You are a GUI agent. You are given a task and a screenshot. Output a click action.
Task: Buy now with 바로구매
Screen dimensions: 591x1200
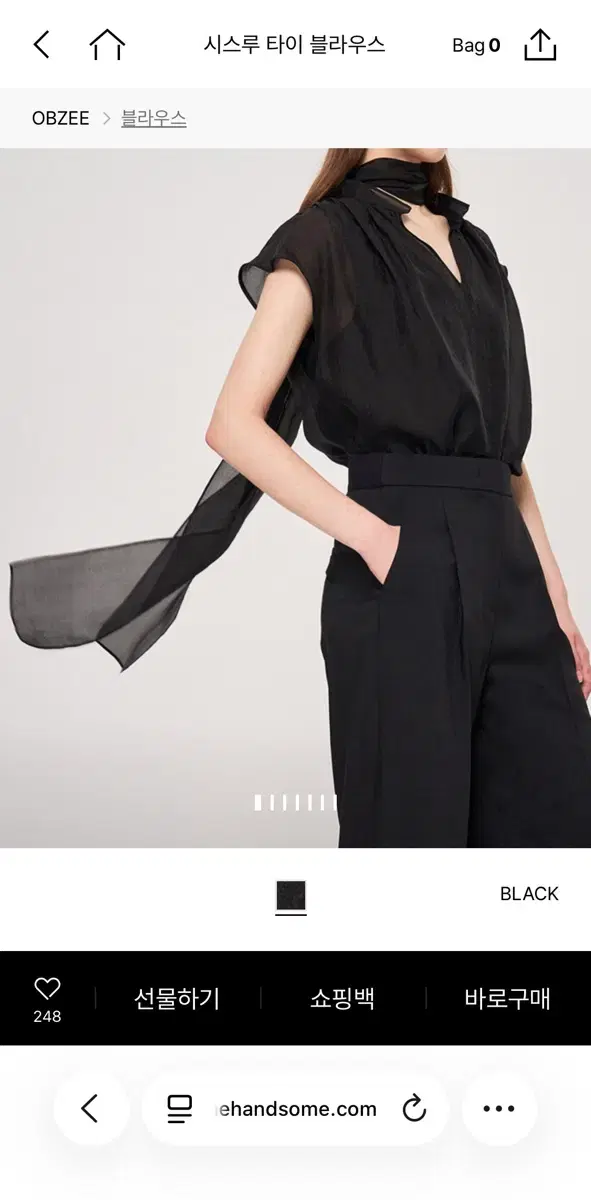[507, 998]
